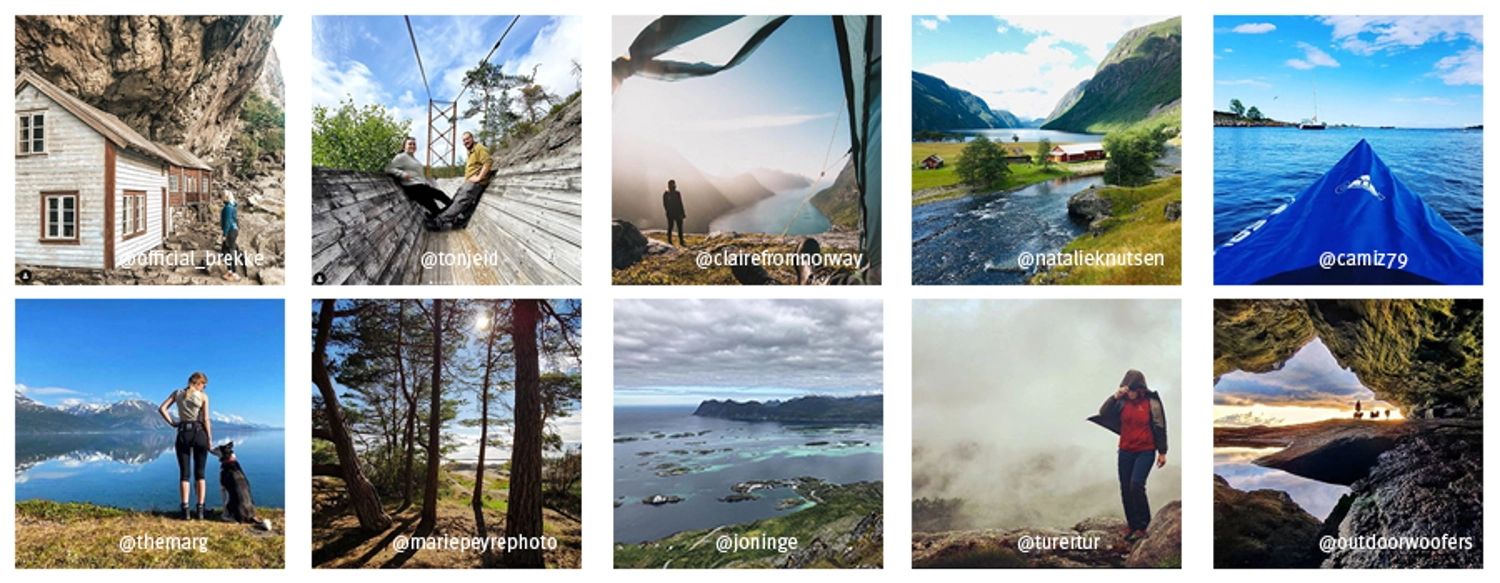View the forest photo by @mariepeyrephoto
Viewport: 1500px width, 583px height.
[446, 433]
